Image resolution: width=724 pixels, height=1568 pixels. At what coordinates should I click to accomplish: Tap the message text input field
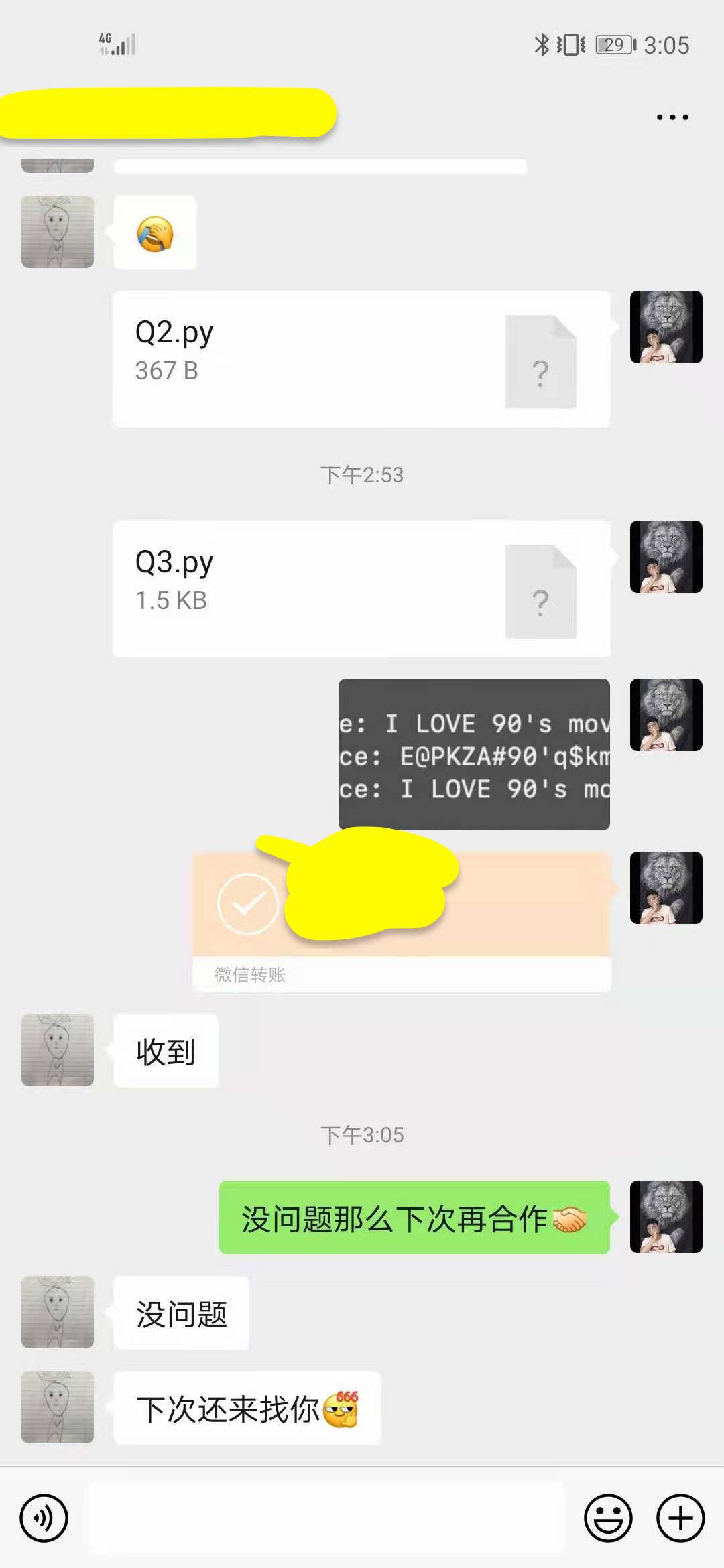[325, 1518]
